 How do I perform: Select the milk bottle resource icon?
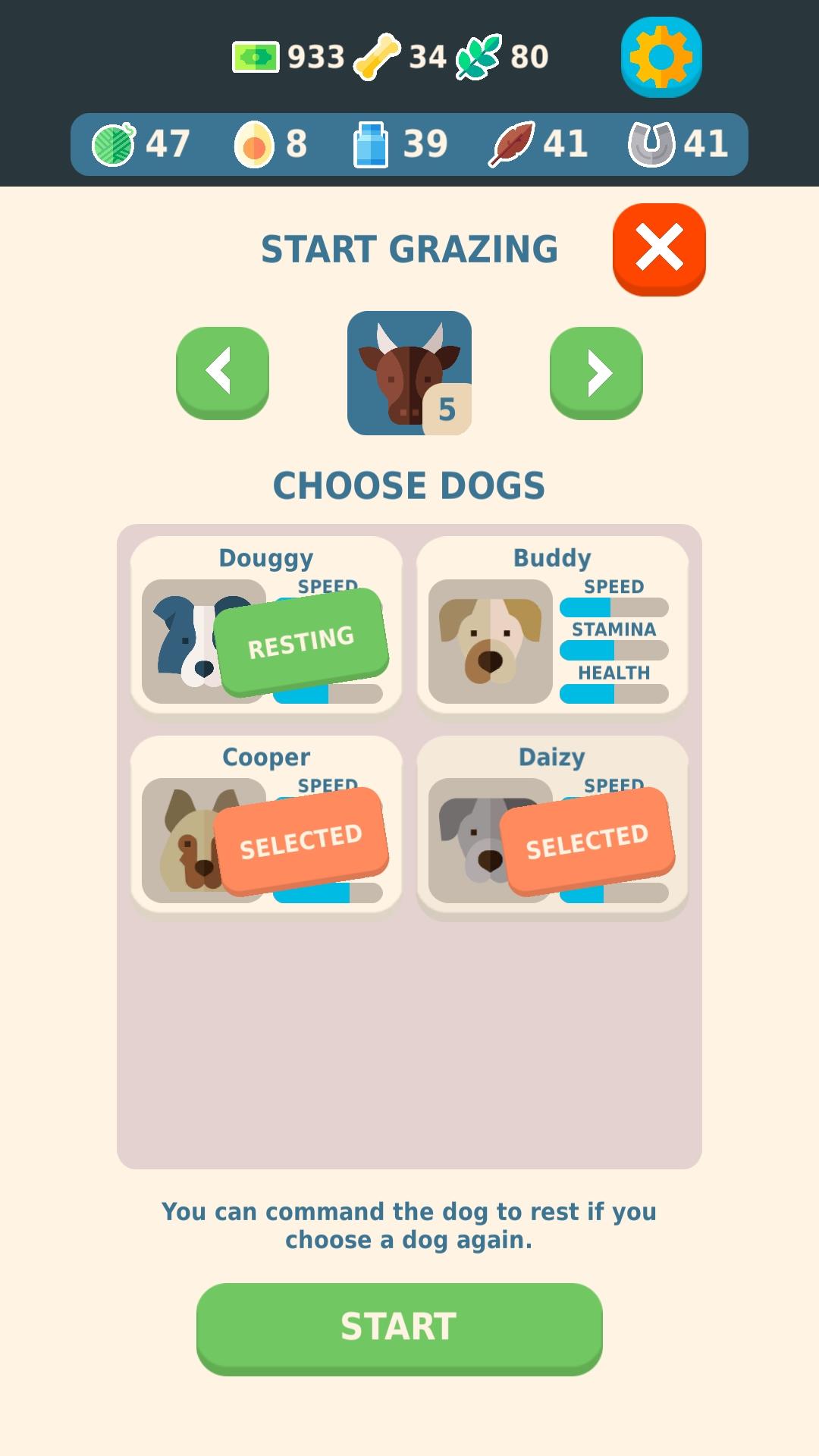click(372, 143)
